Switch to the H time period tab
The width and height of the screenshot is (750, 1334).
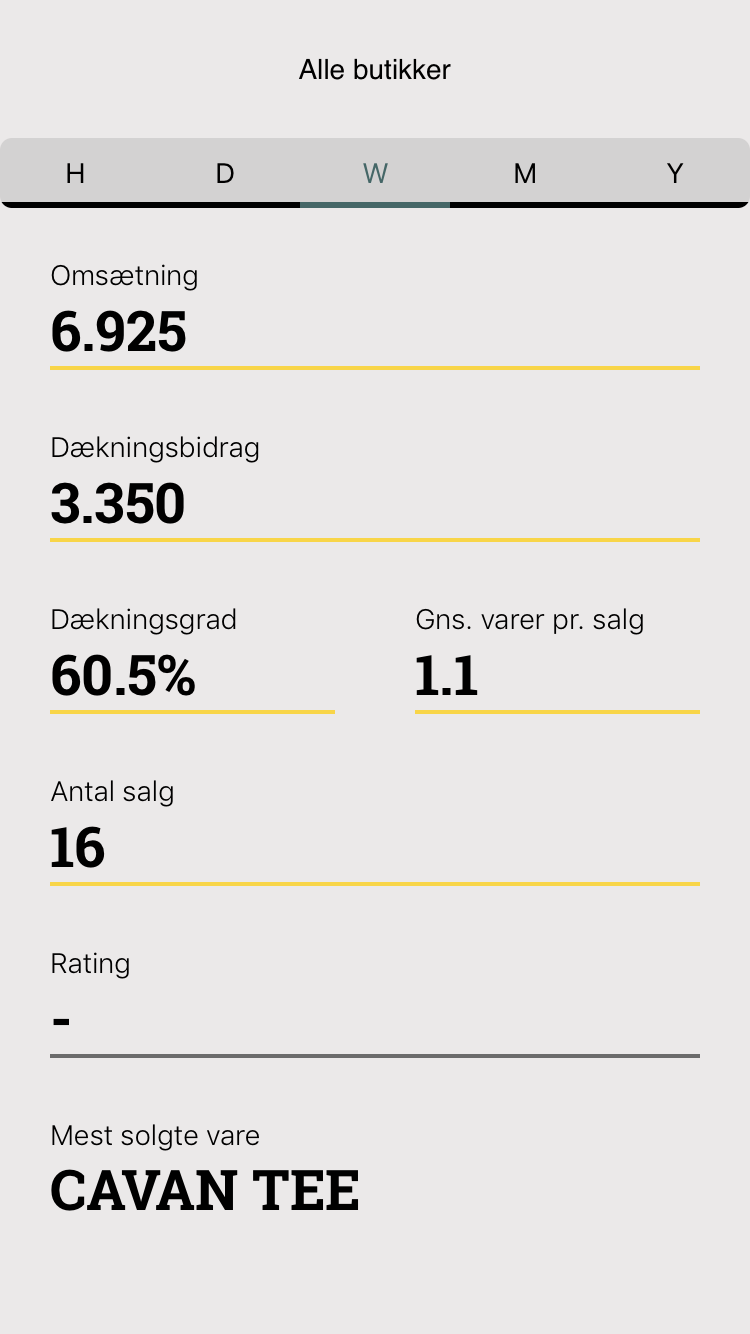point(75,173)
